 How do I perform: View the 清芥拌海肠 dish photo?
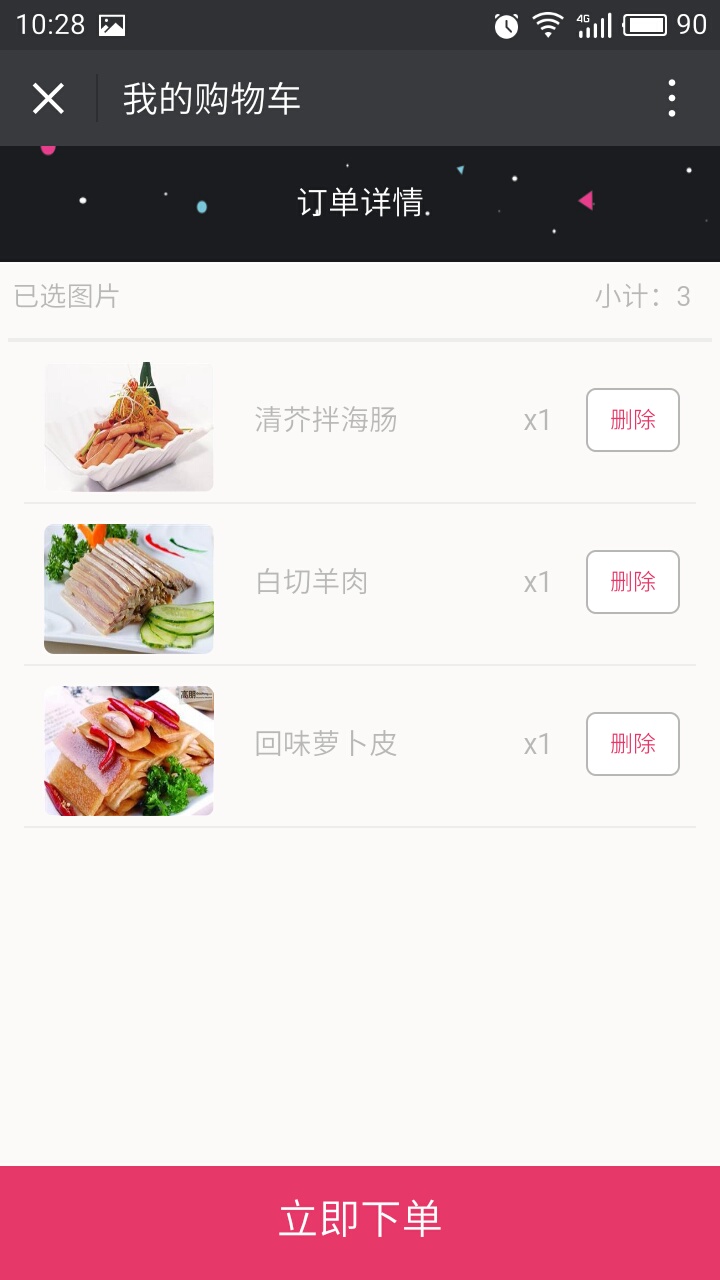coord(128,427)
